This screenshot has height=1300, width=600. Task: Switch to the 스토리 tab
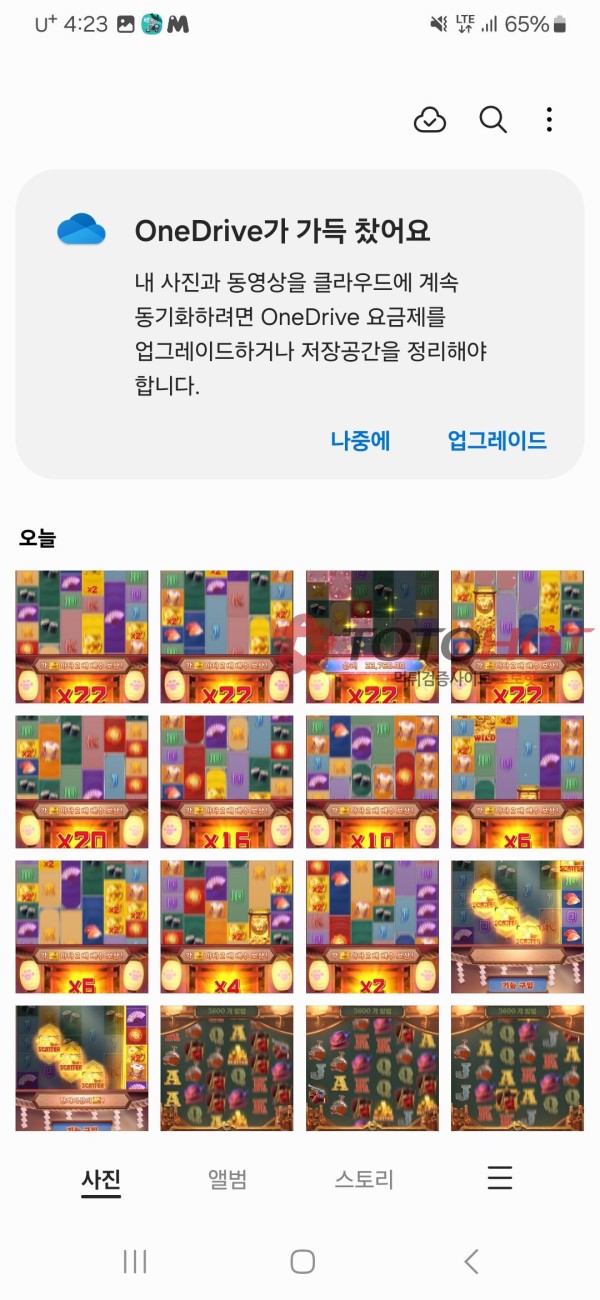pos(364,1179)
